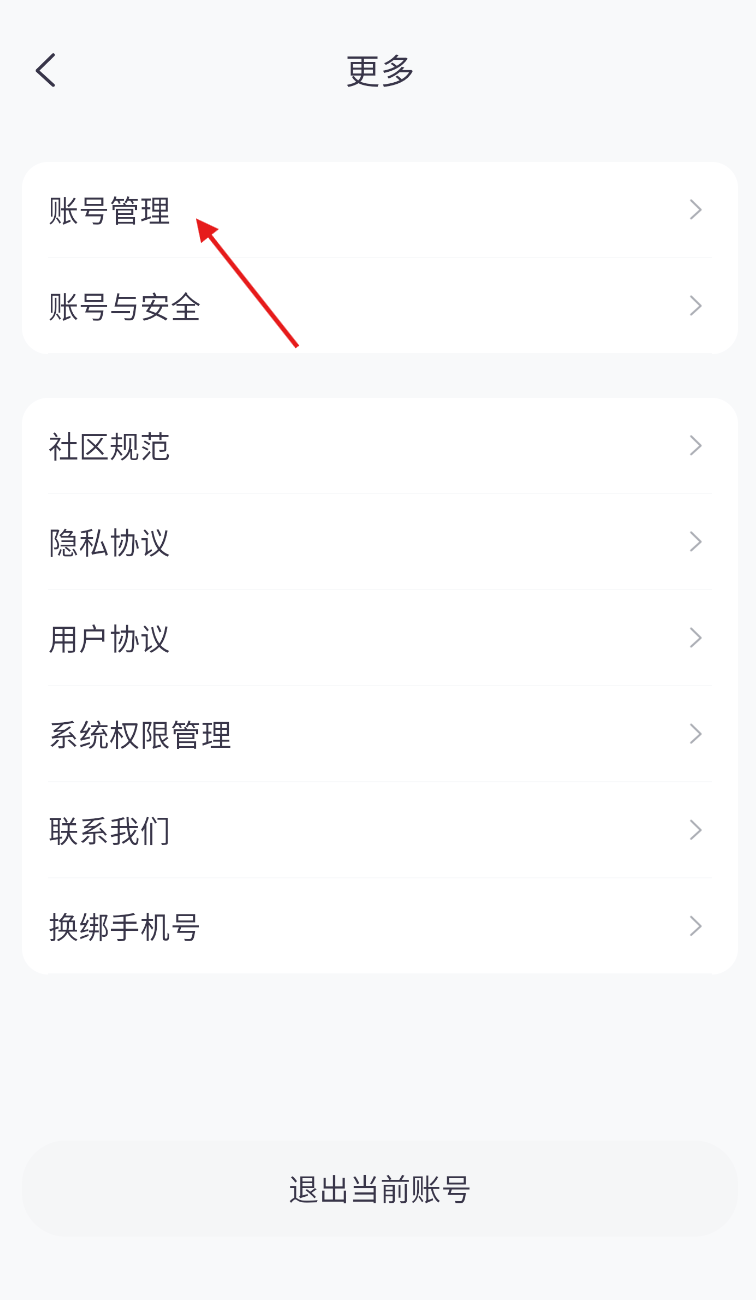
Task: Open 换绑手机号 option
Action: pos(379,926)
